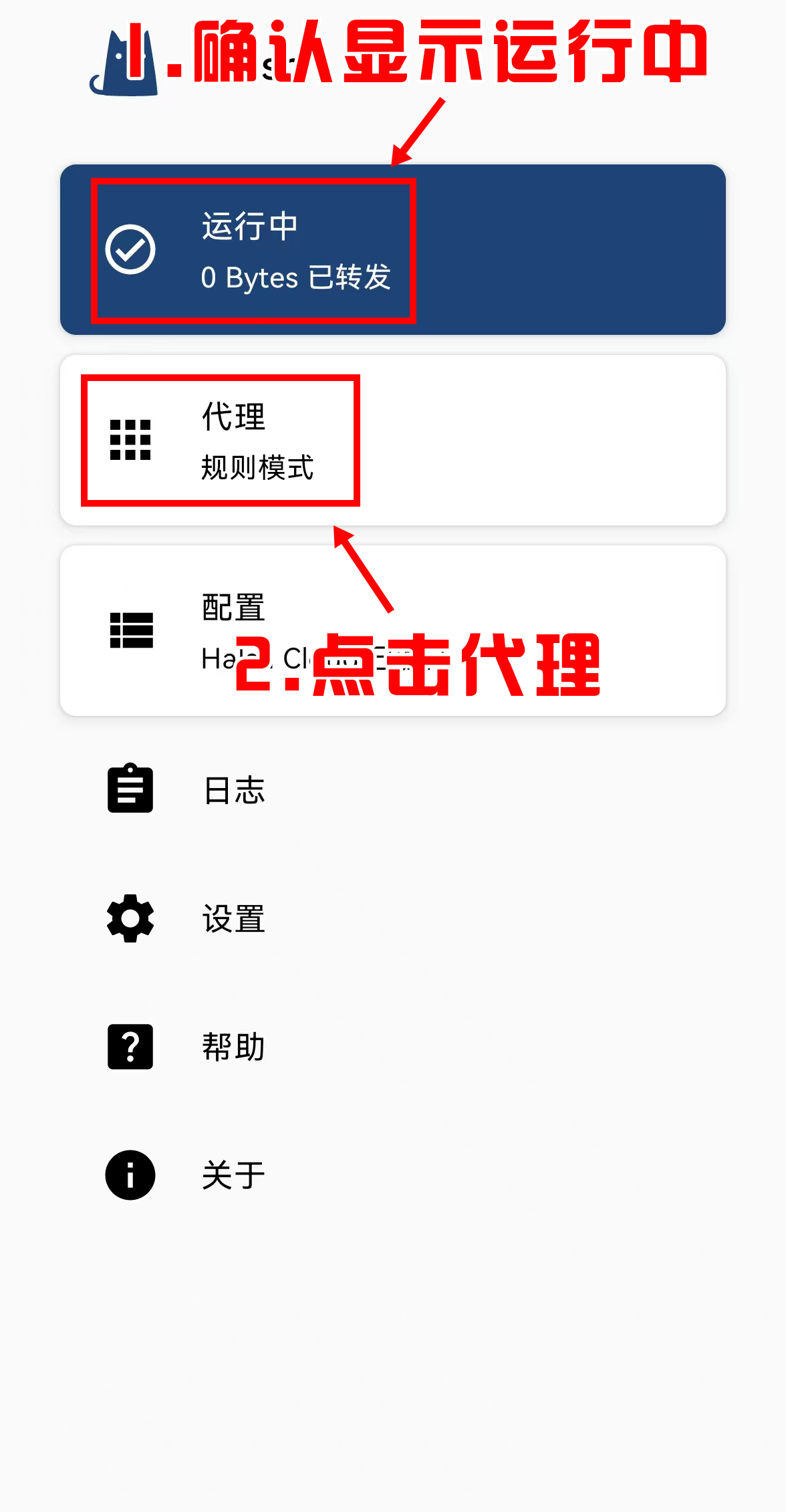This screenshot has height=1512, width=786.
Task: Open the 代理 proxy card
Action: click(x=393, y=440)
